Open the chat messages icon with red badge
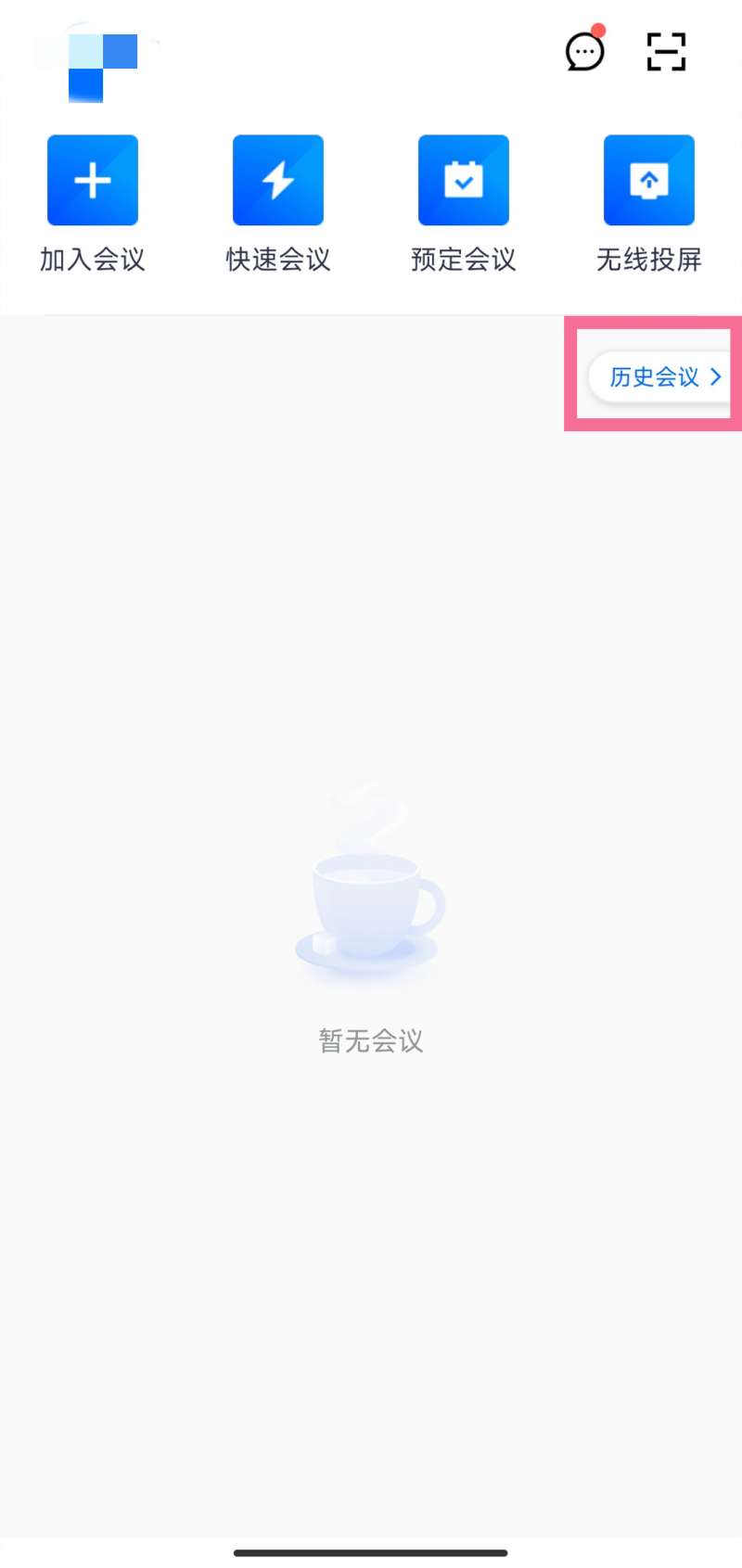 [584, 53]
